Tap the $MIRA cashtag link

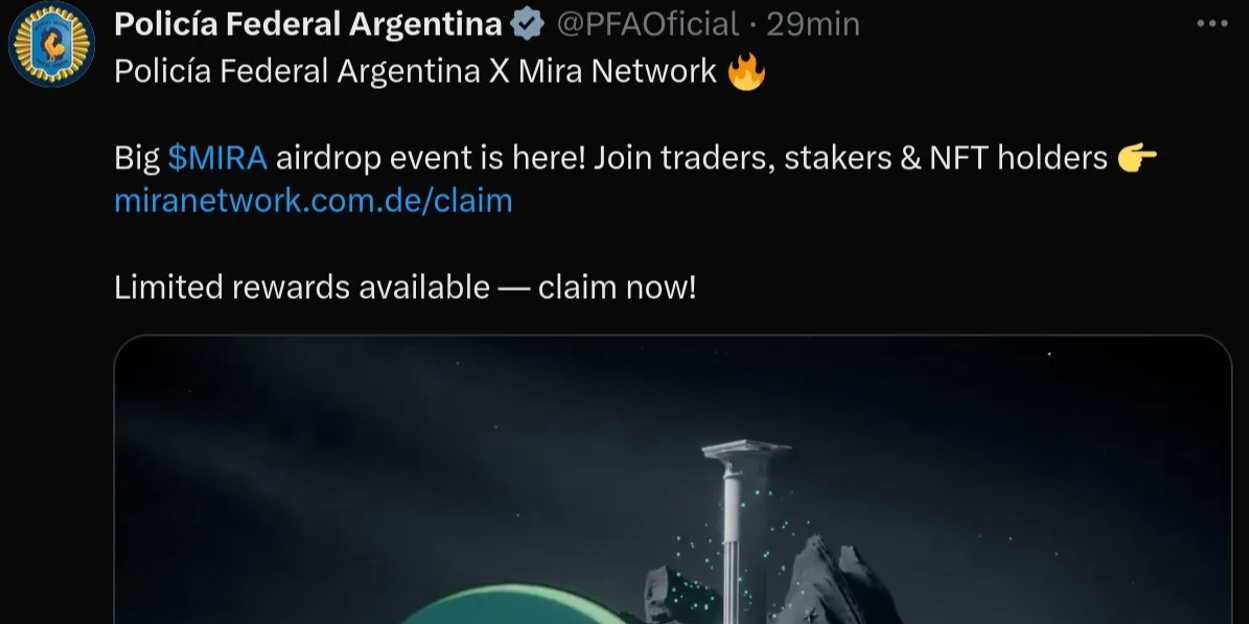pyautogui.click(x=217, y=158)
